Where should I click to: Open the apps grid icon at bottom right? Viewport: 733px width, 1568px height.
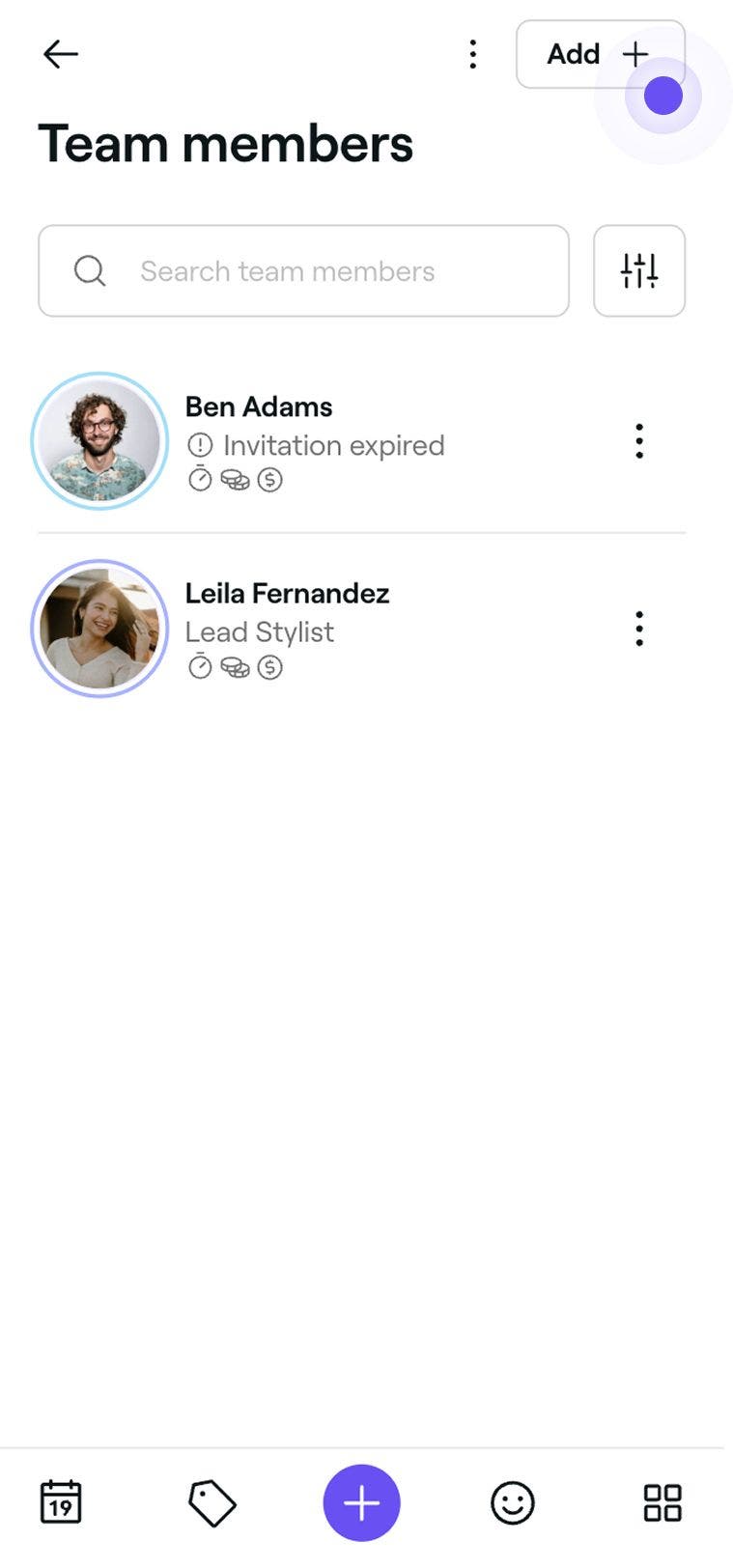click(x=663, y=1502)
